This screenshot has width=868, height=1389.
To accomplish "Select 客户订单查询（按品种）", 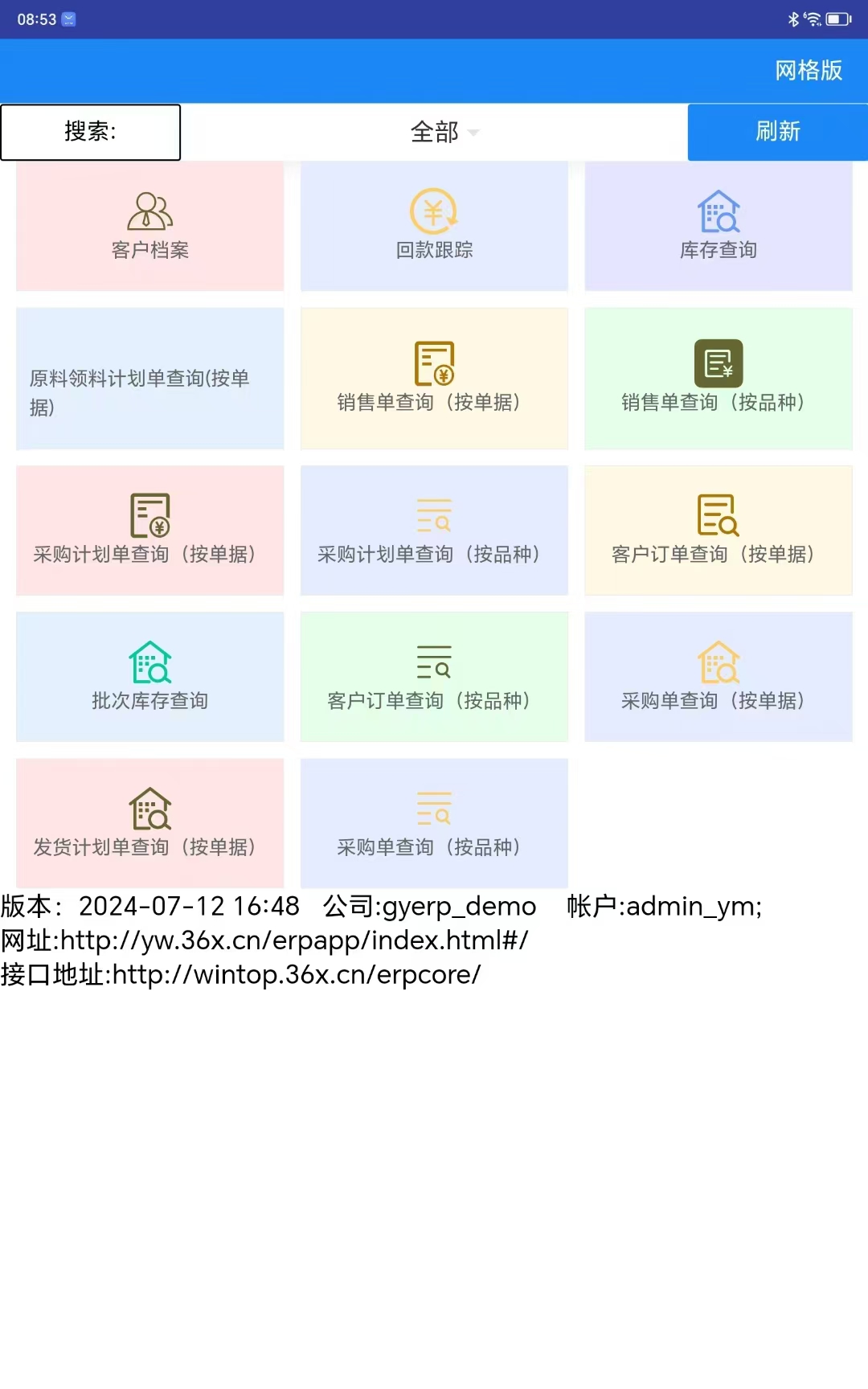I will click(x=434, y=677).
